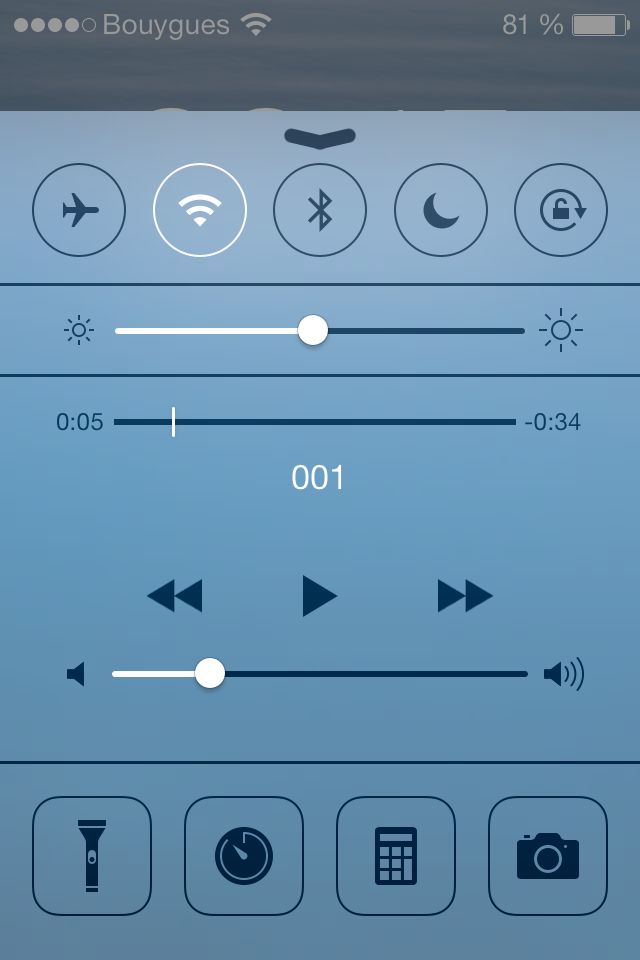Viewport: 640px width, 960px height.
Task: Turn on the flashlight
Action: (92, 856)
